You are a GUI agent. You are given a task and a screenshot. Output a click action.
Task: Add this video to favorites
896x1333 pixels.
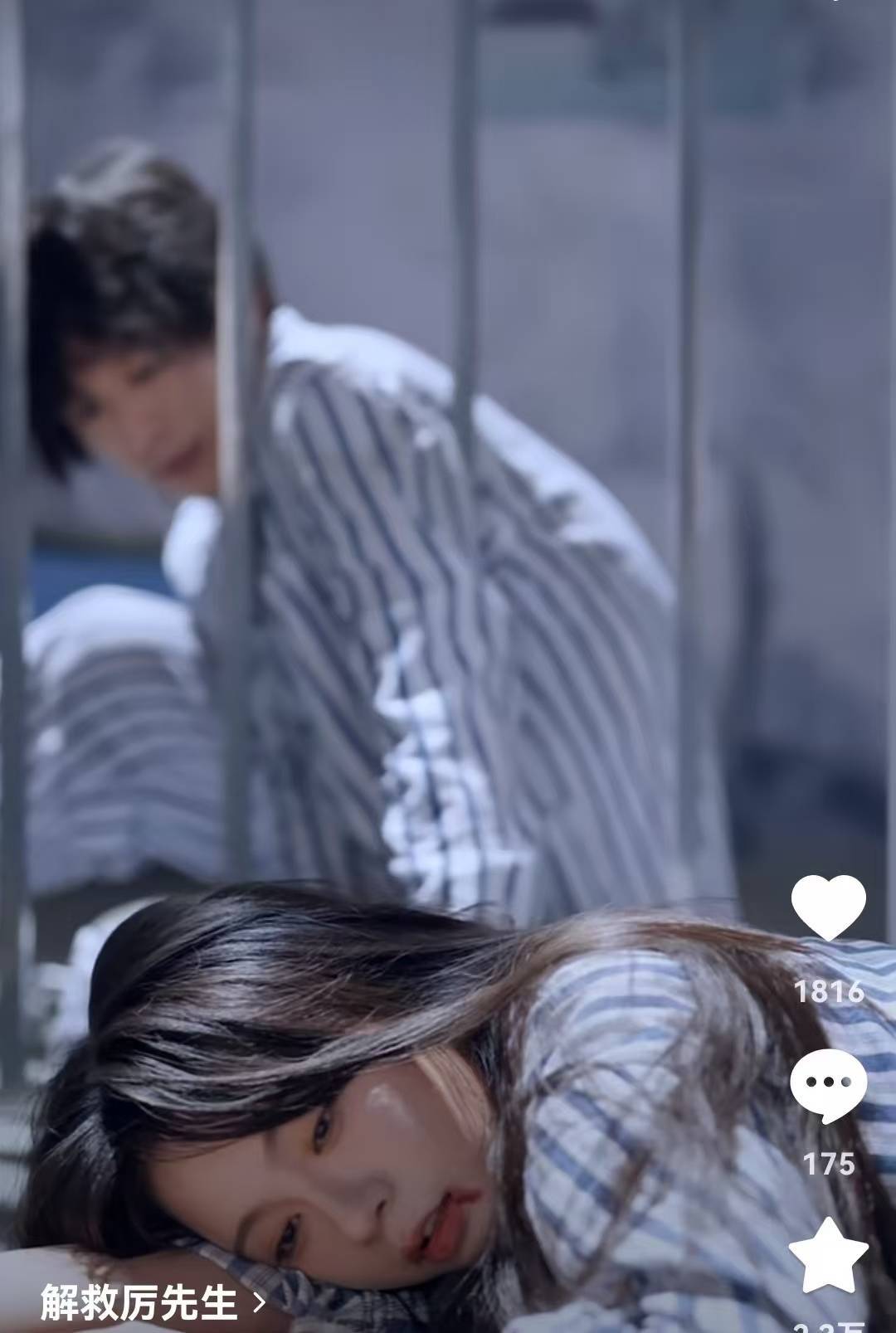coord(828,1256)
